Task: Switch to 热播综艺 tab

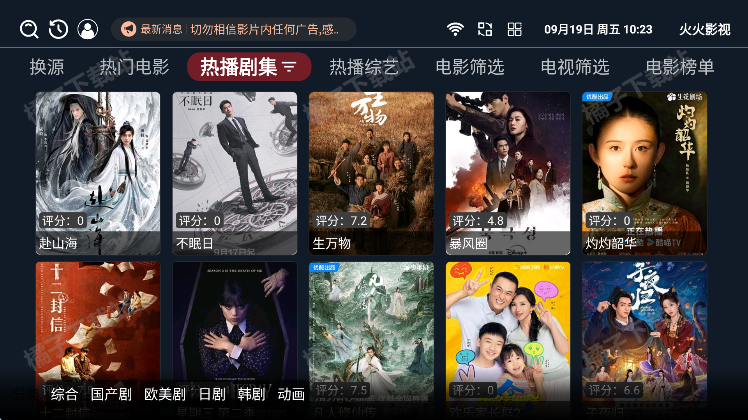Action: 364,68
